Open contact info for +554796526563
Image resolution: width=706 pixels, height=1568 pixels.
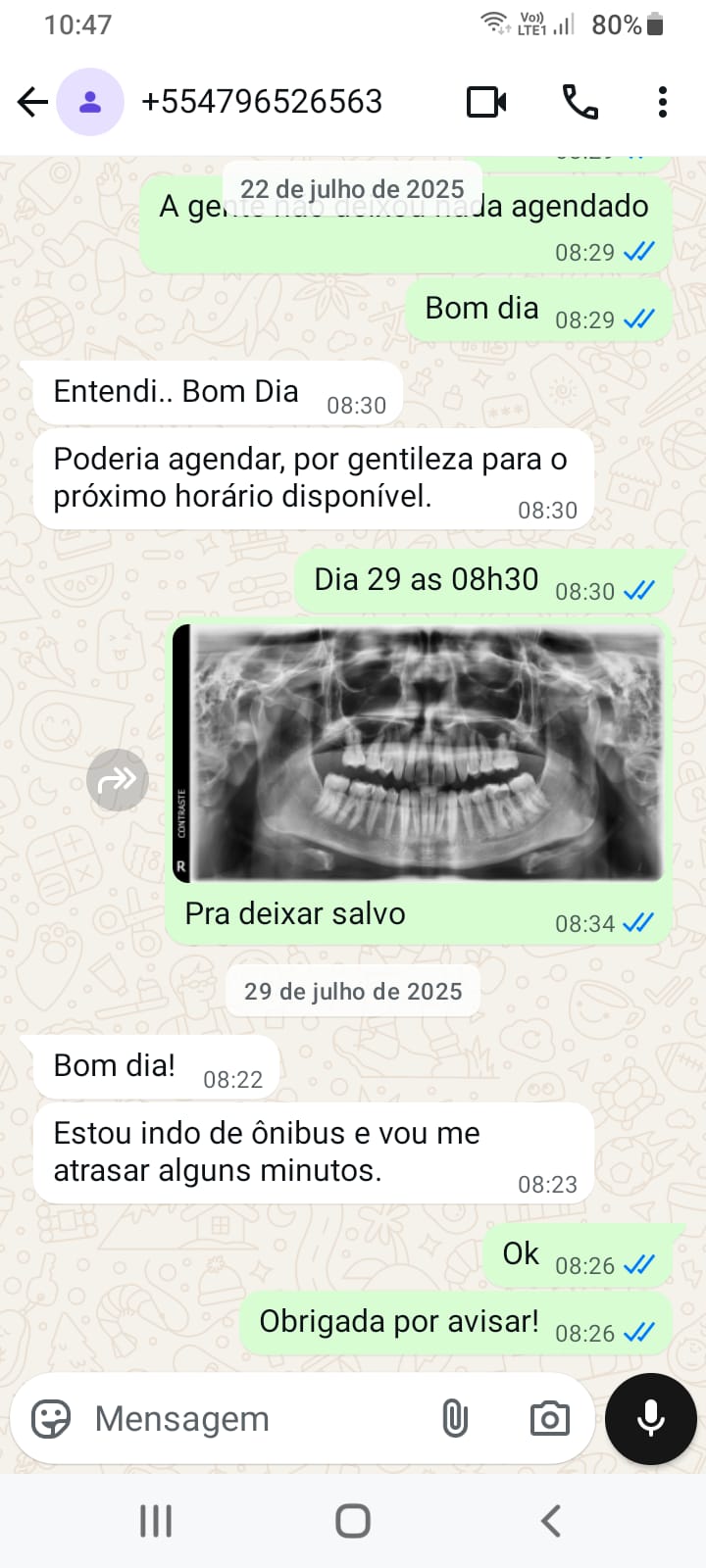(262, 102)
